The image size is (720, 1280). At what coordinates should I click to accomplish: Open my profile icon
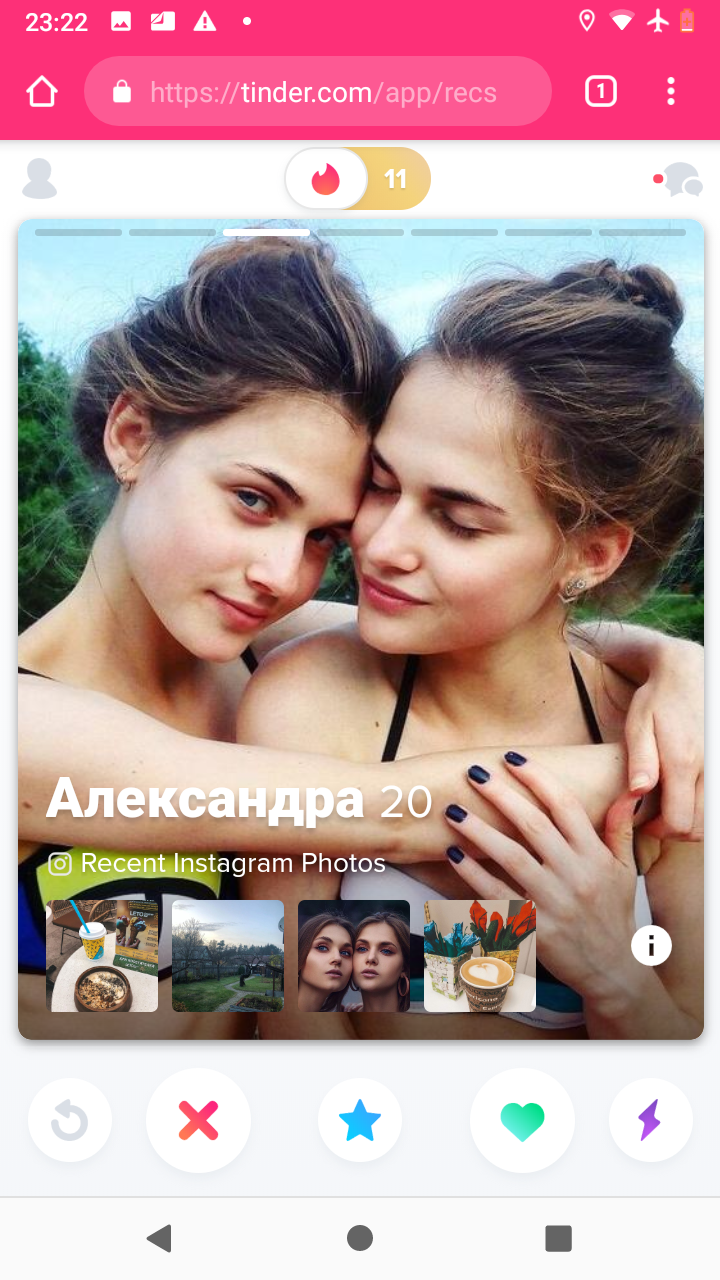point(40,179)
